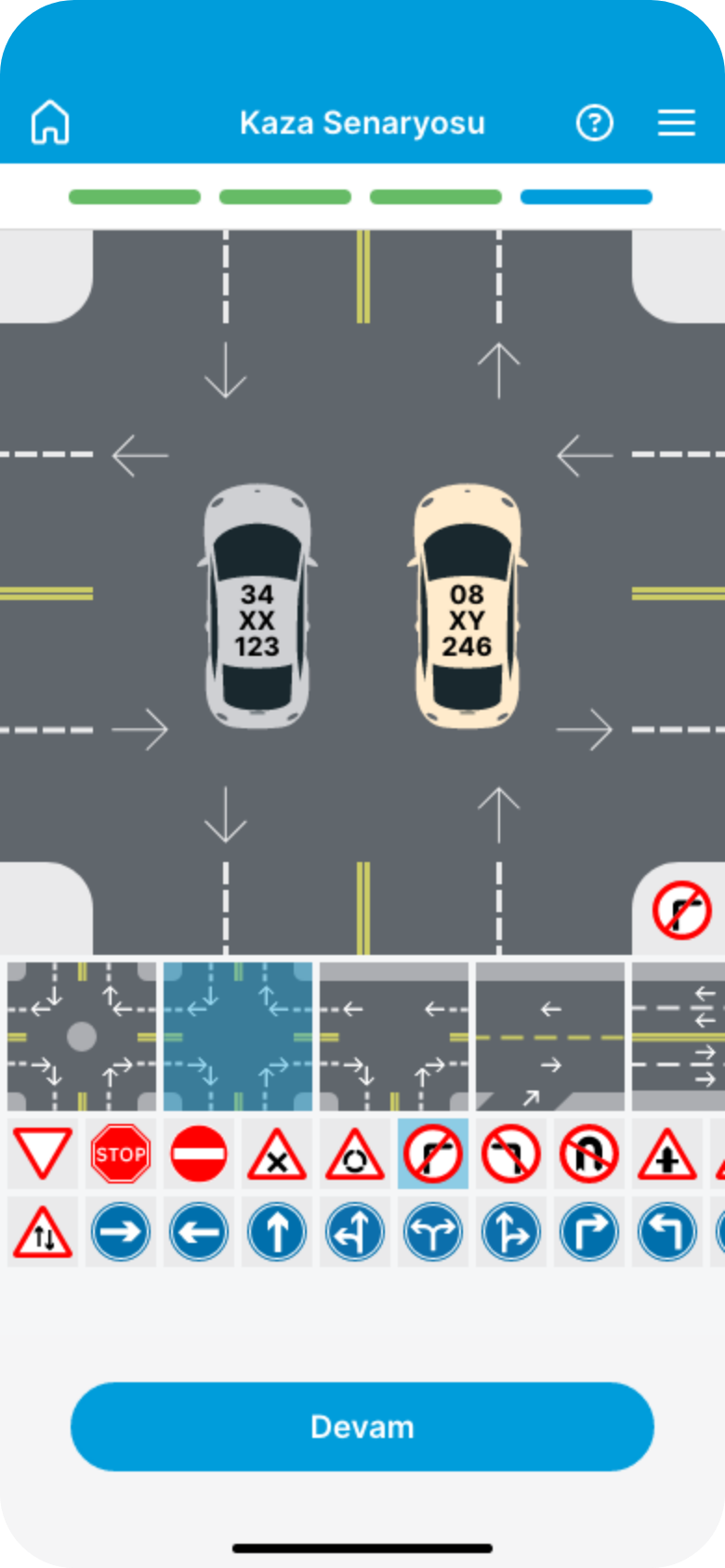The image size is (725, 1568).
Task: Choose the highlighted four-way intersection layout
Action: pos(238,1037)
